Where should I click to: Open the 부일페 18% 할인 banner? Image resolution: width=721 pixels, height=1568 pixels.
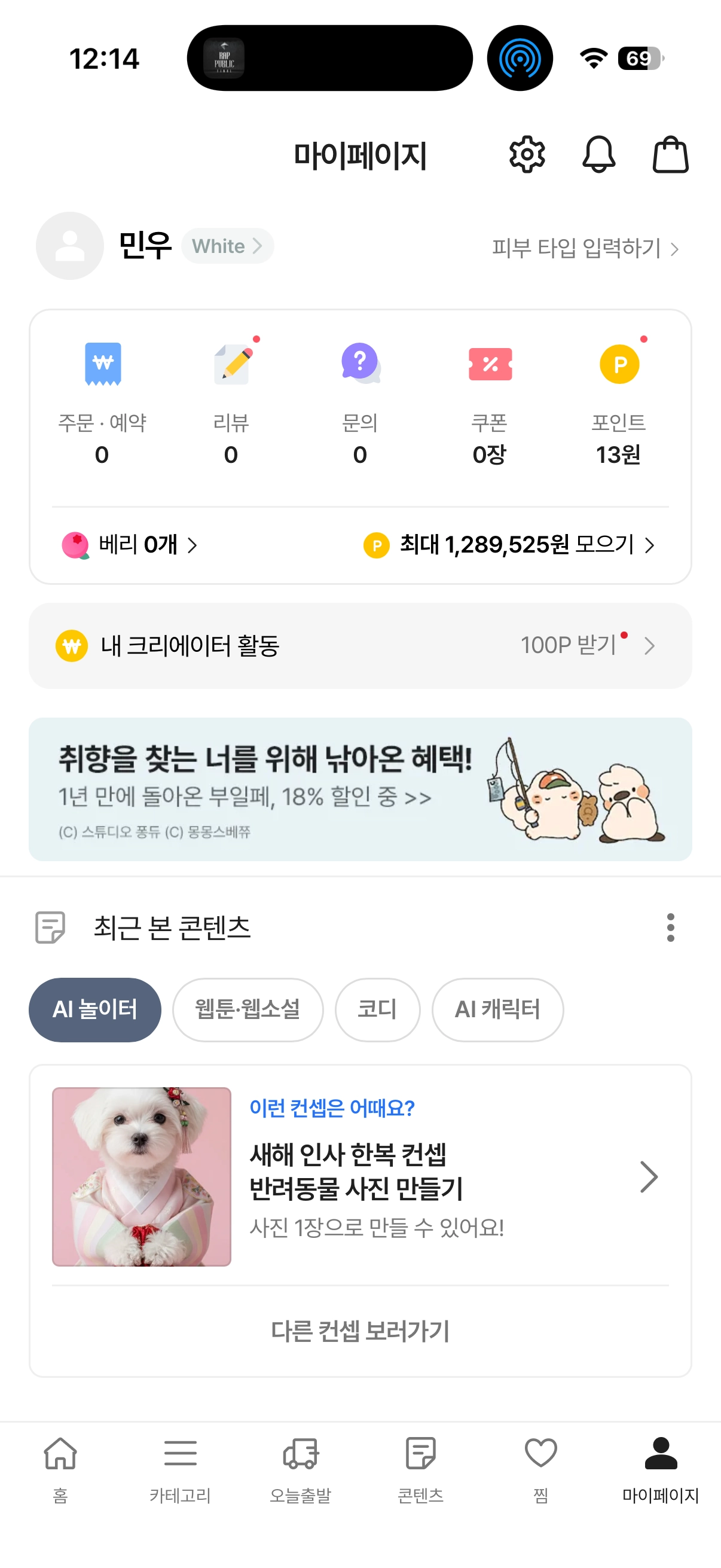(360, 789)
